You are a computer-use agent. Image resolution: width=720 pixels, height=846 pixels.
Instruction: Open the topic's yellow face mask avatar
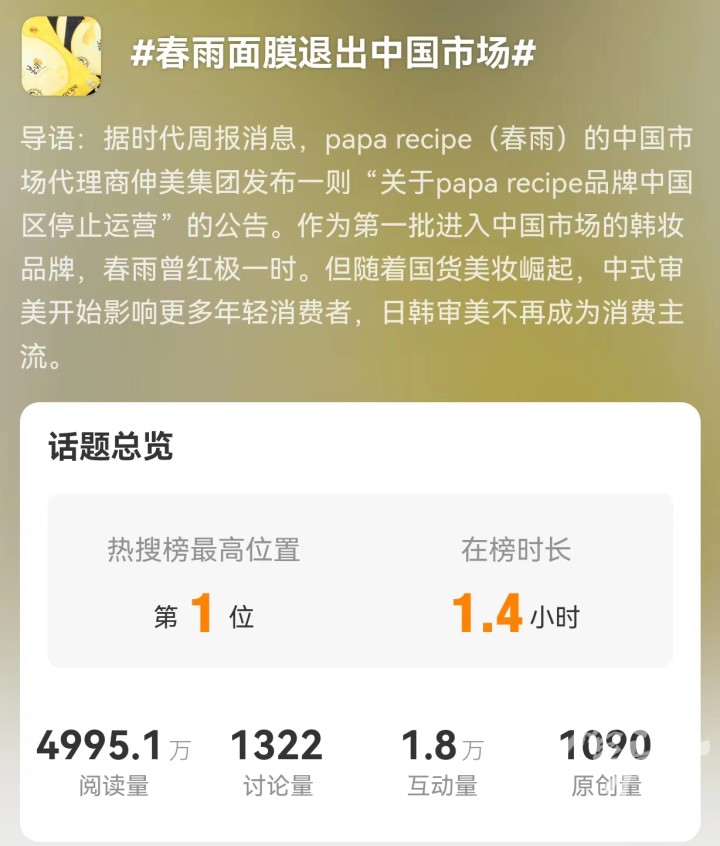(61, 57)
